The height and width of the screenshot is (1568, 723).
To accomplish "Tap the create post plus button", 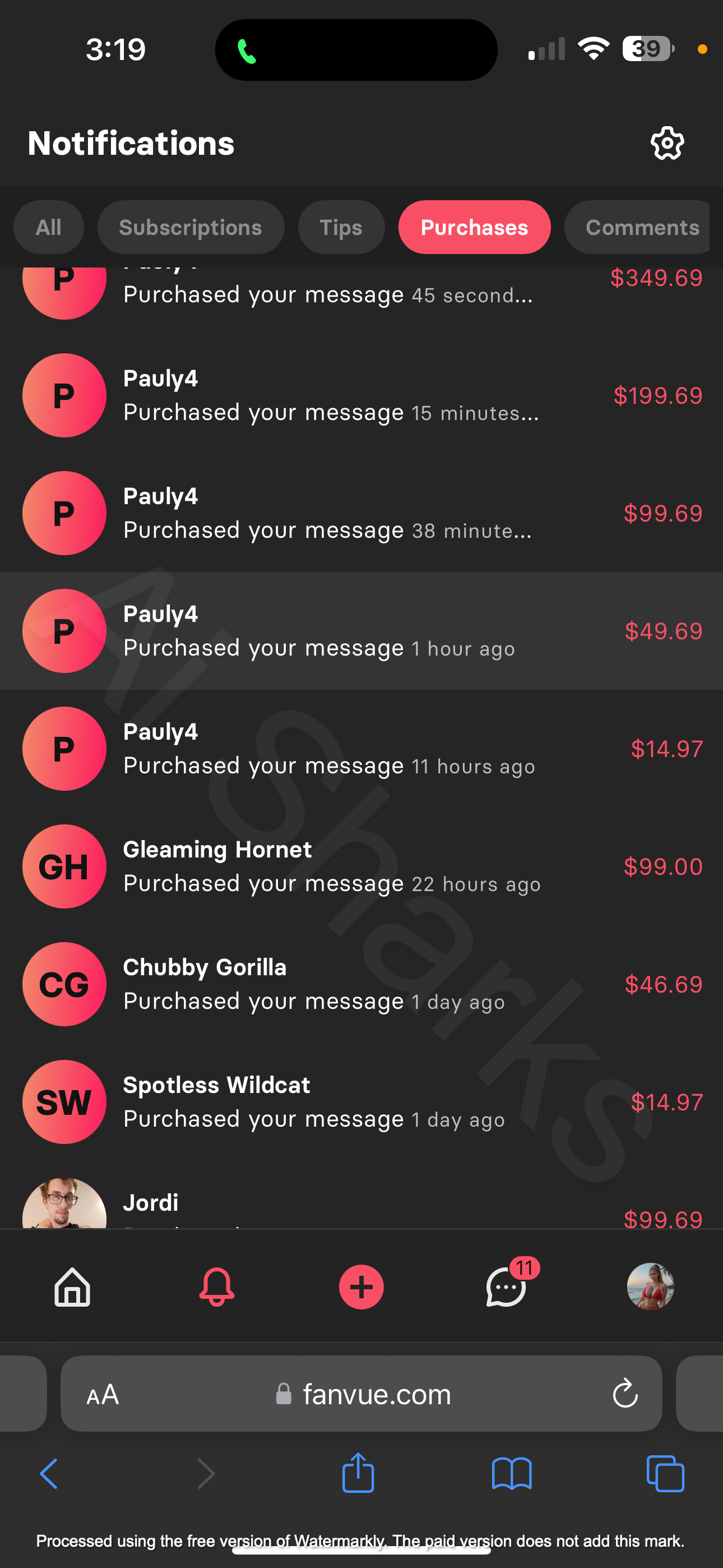I will 361,1287.
